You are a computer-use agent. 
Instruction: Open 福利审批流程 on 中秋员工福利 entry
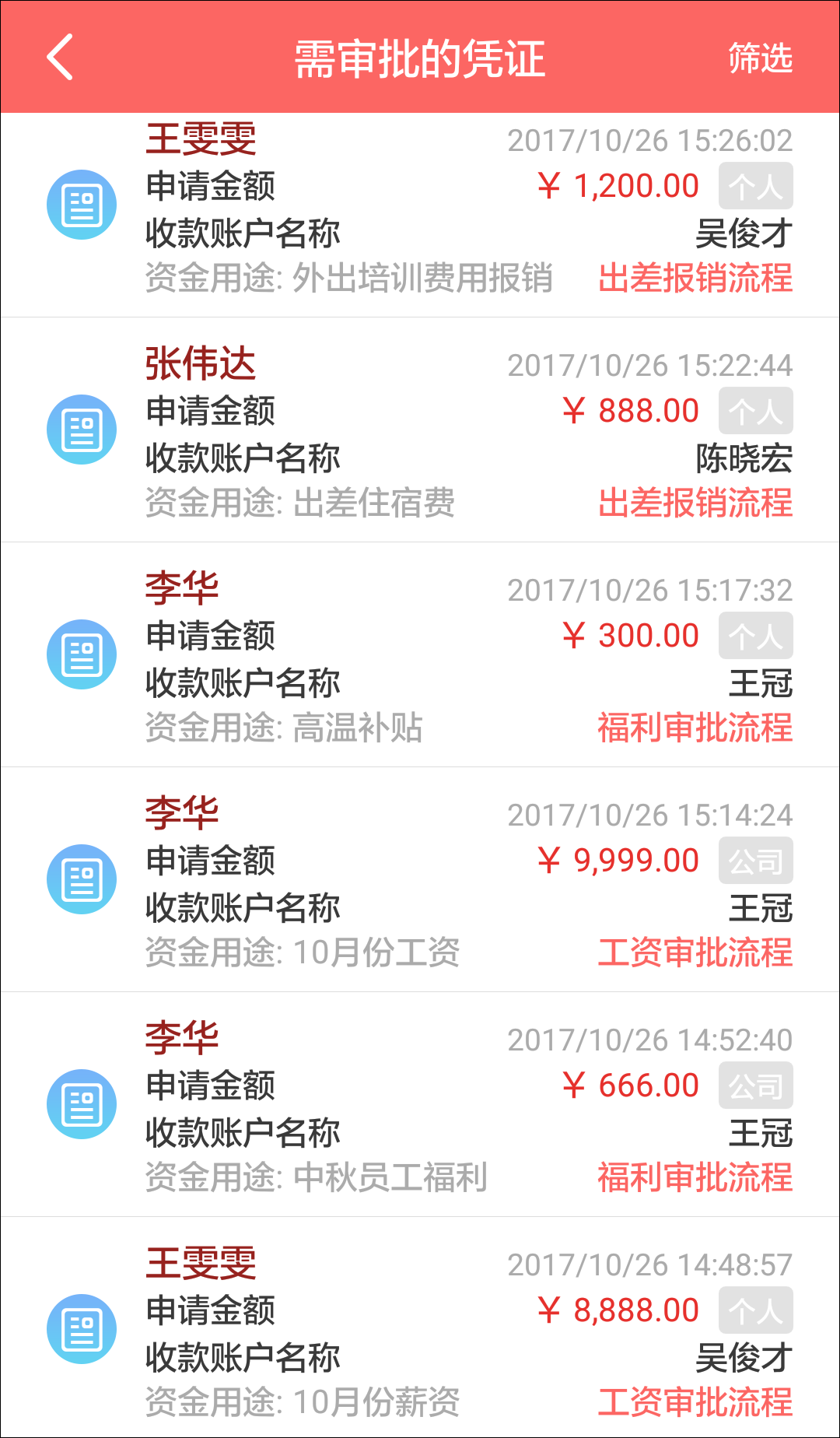tap(695, 1177)
